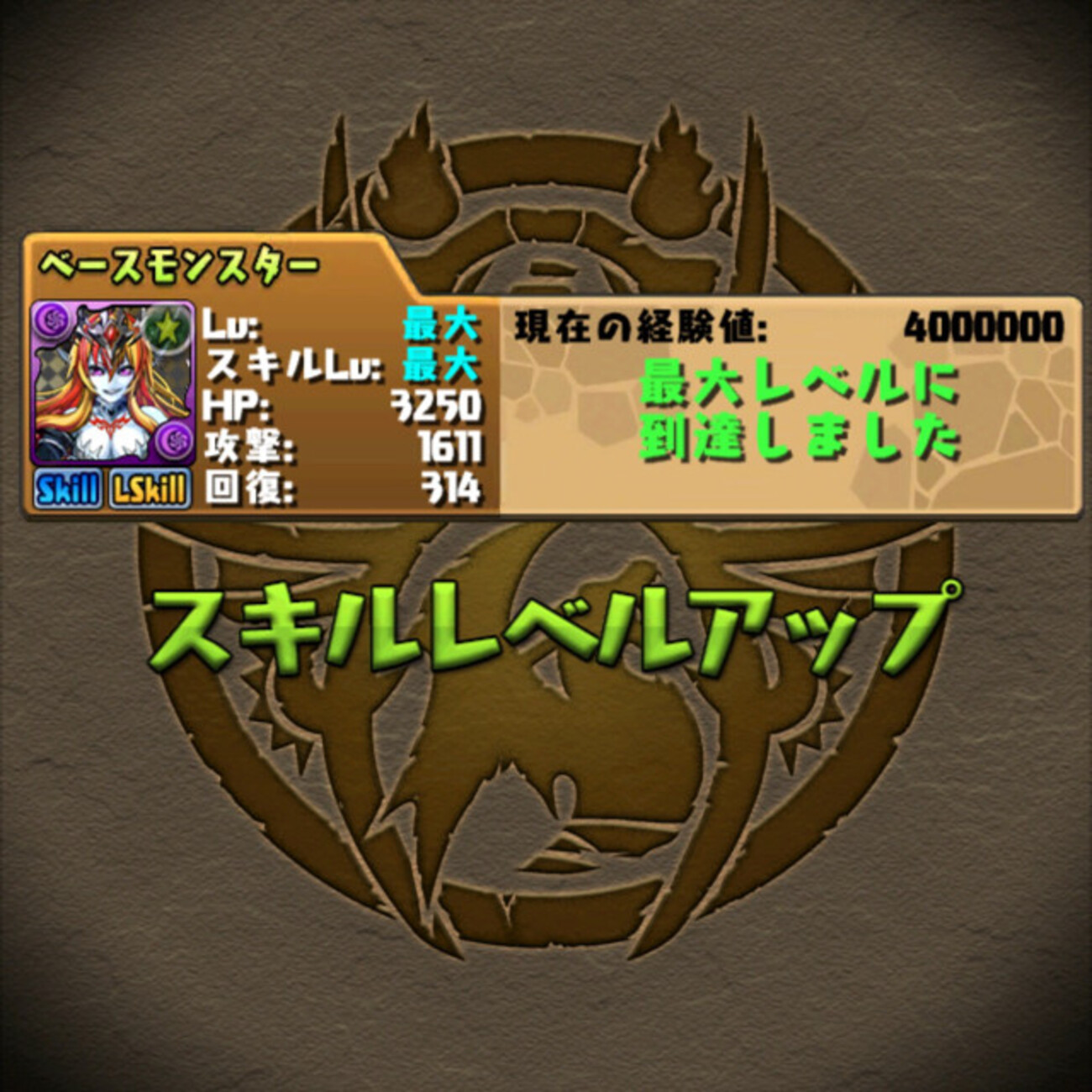Tap the base monster portrait
Image resolution: width=1092 pixels, height=1092 pixels.
[113, 383]
